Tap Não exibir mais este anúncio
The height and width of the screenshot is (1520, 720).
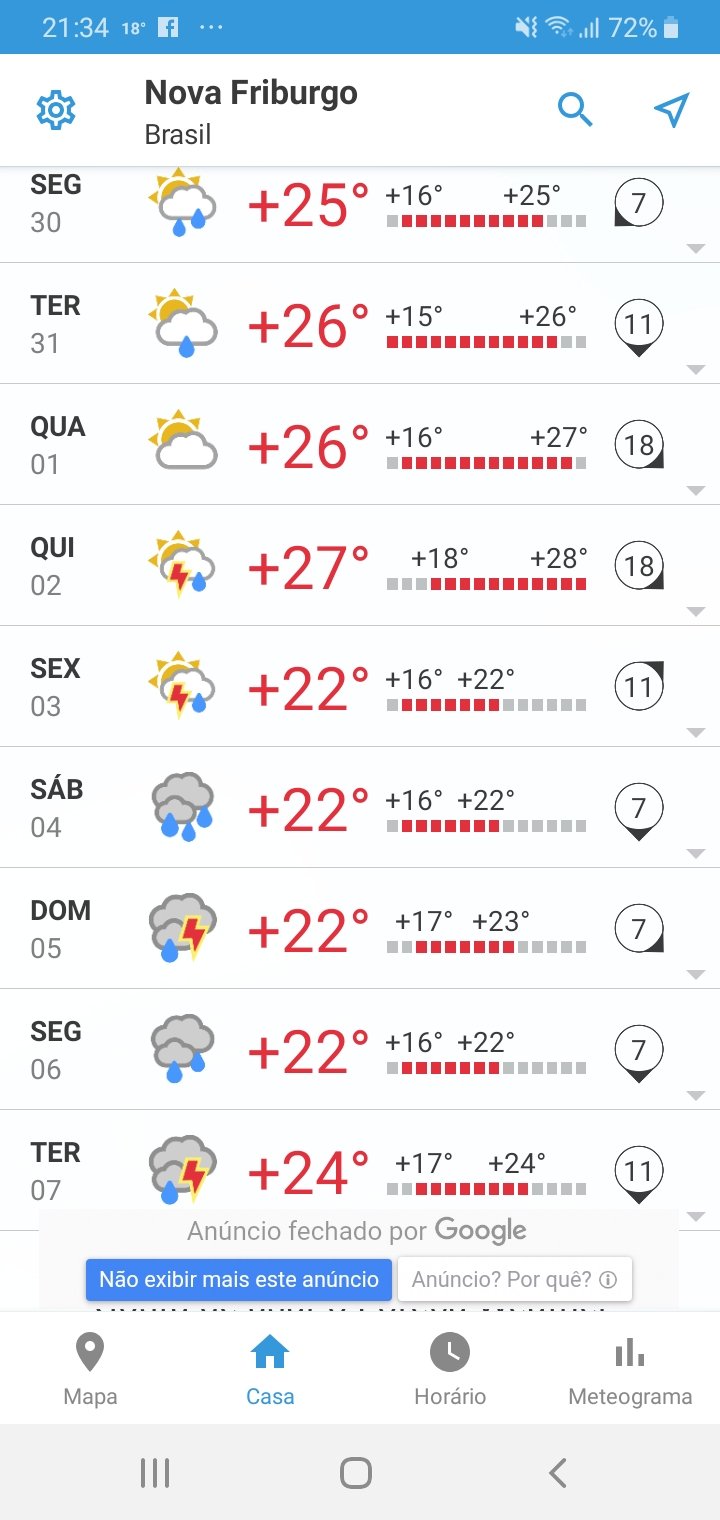click(239, 1279)
